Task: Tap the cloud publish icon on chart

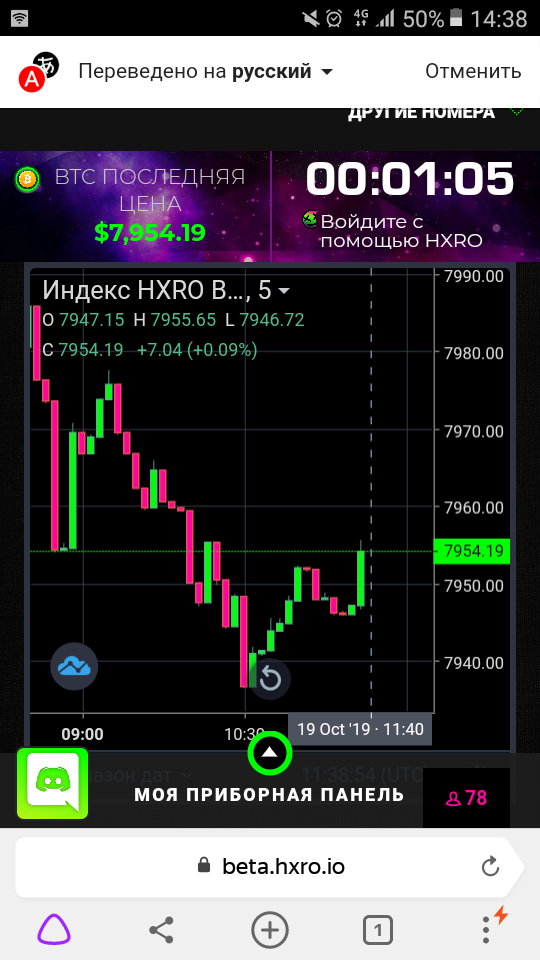Action: click(74, 666)
